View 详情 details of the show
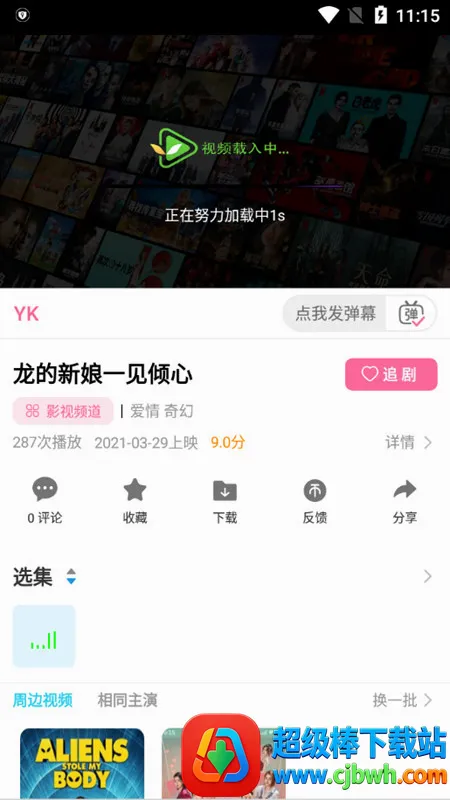Viewport: 450px width, 800px height. click(409, 442)
